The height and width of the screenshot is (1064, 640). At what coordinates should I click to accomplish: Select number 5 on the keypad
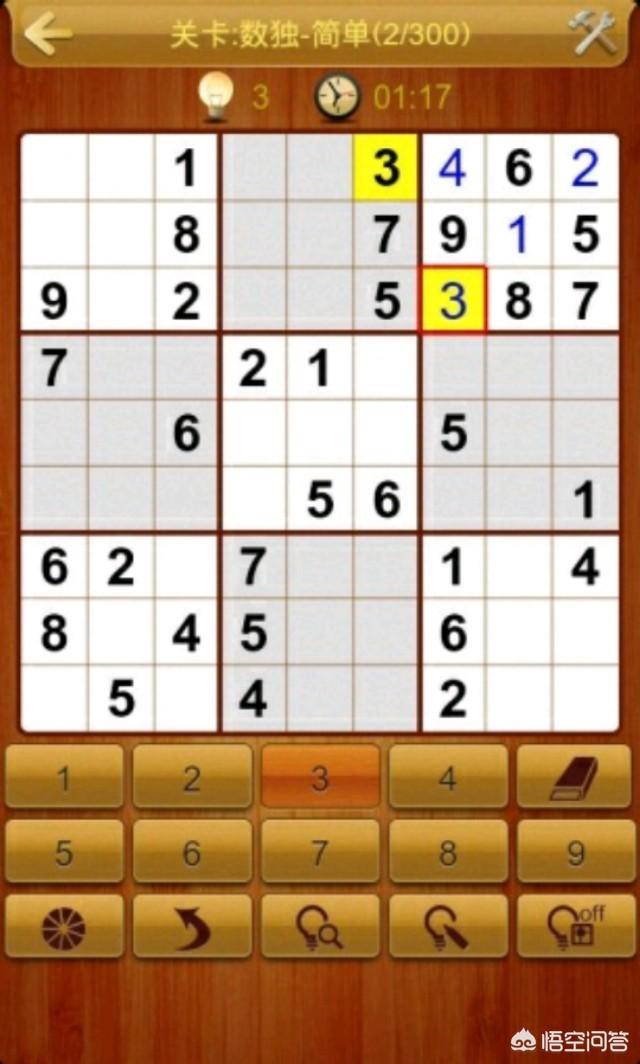click(64, 852)
